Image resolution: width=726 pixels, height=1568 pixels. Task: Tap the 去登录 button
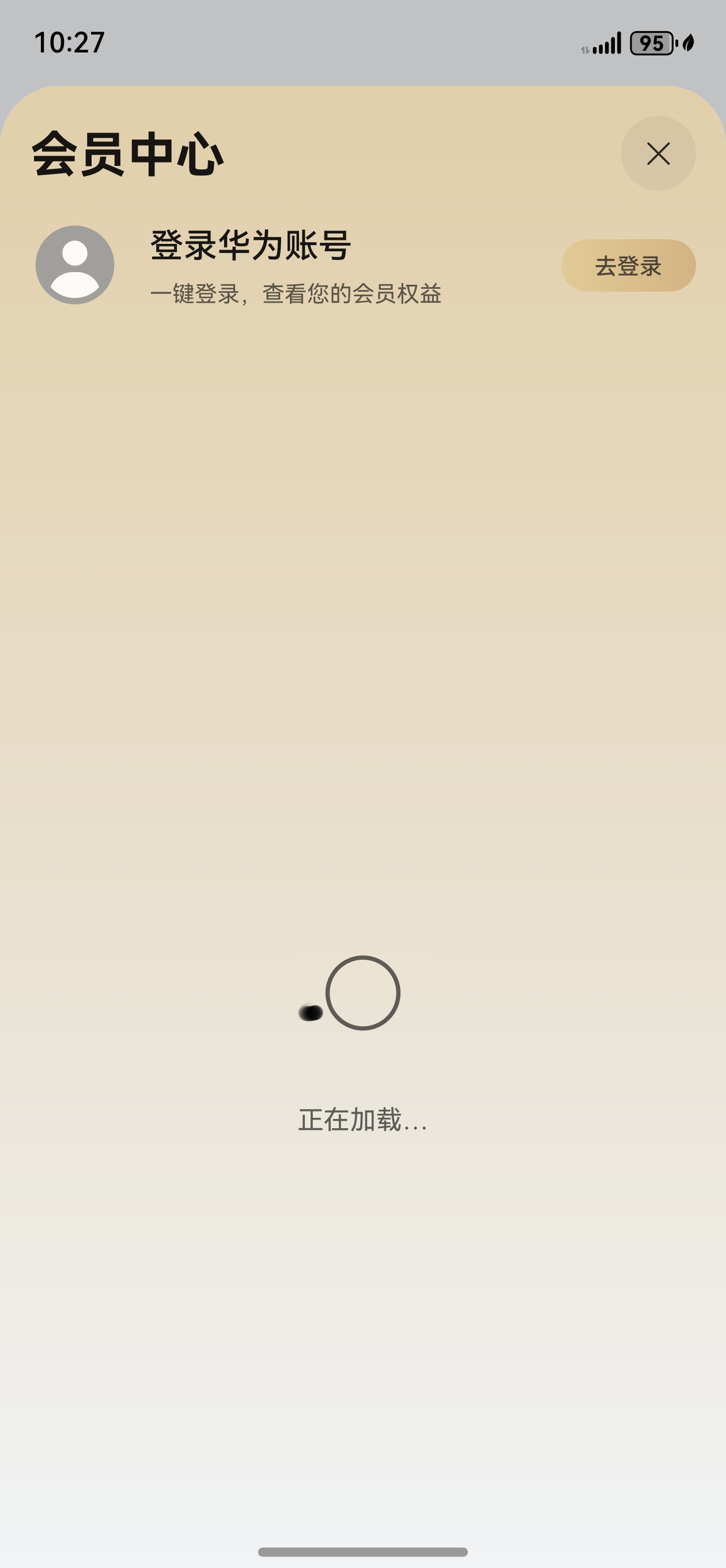point(628,265)
